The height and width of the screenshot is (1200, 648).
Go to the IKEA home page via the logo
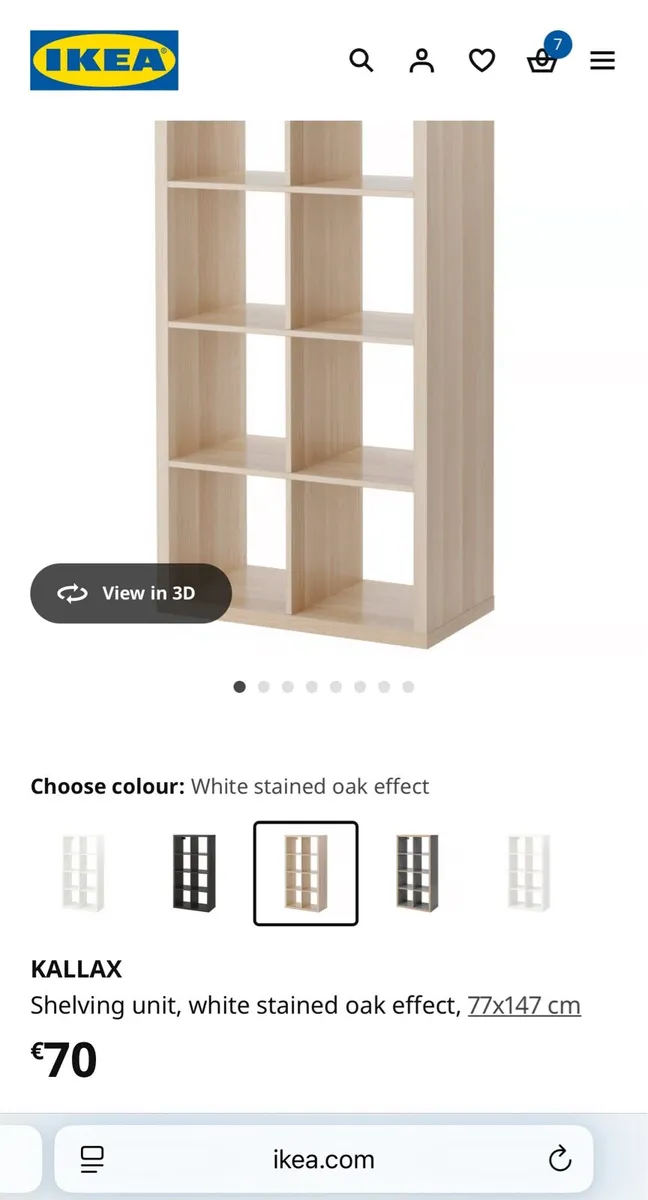[x=104, y=60]
